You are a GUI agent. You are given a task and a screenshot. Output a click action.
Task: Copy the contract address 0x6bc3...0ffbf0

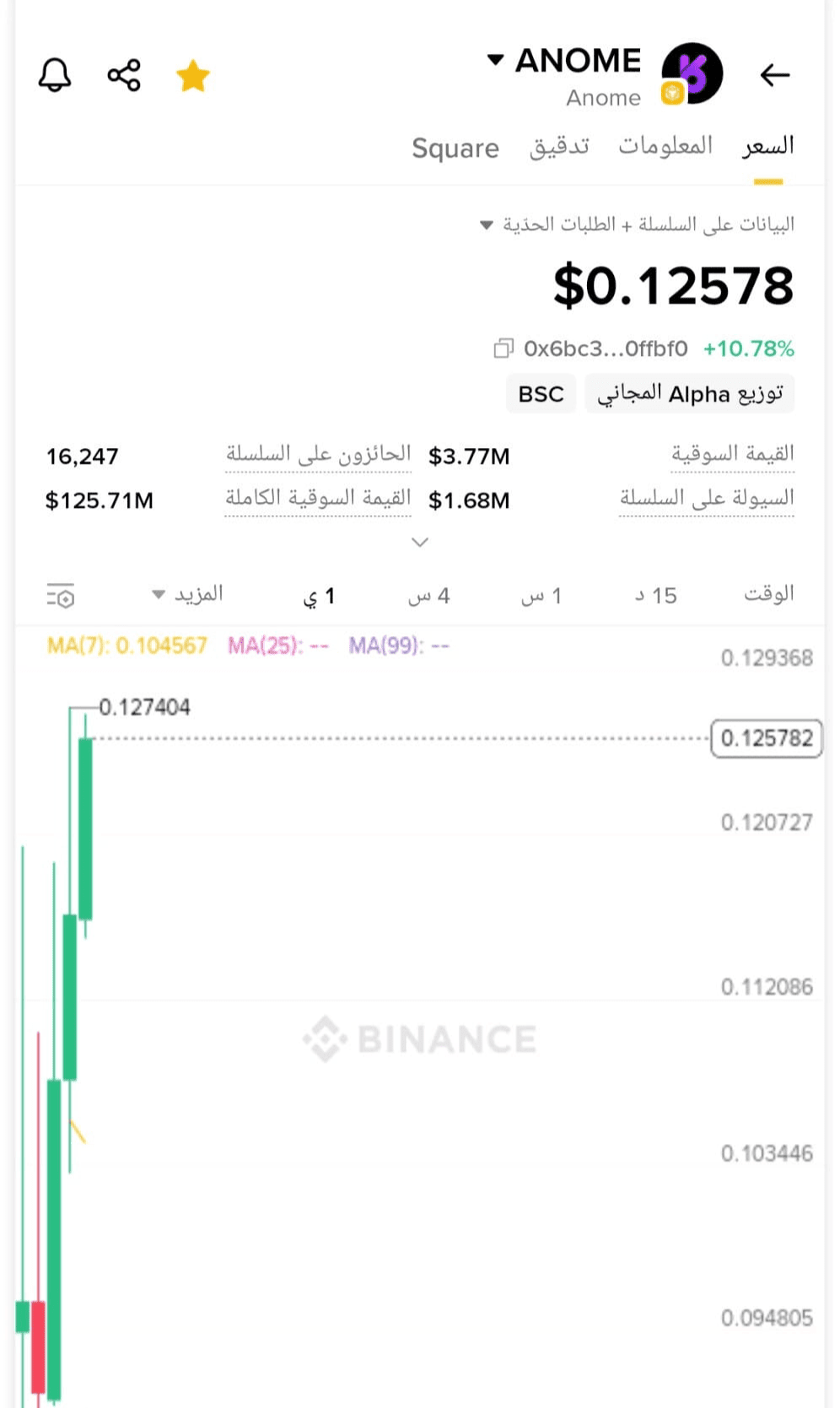click(503, 348)
